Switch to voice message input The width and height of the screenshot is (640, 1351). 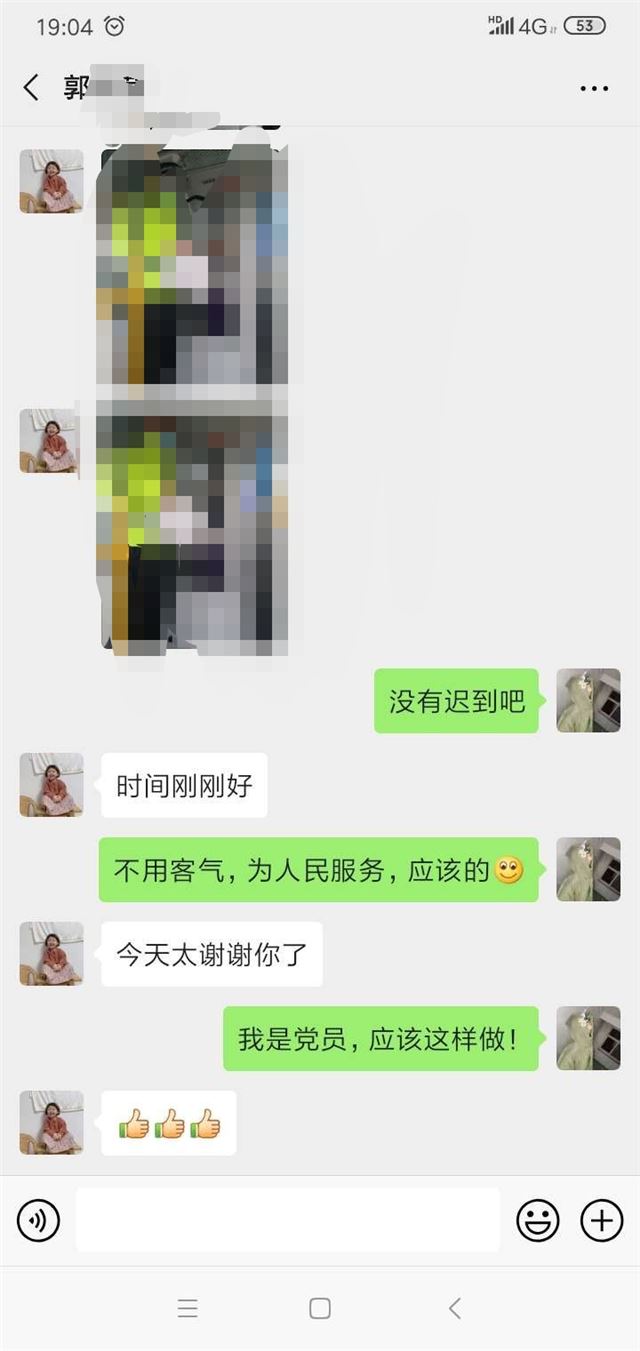pos(39,1220)
